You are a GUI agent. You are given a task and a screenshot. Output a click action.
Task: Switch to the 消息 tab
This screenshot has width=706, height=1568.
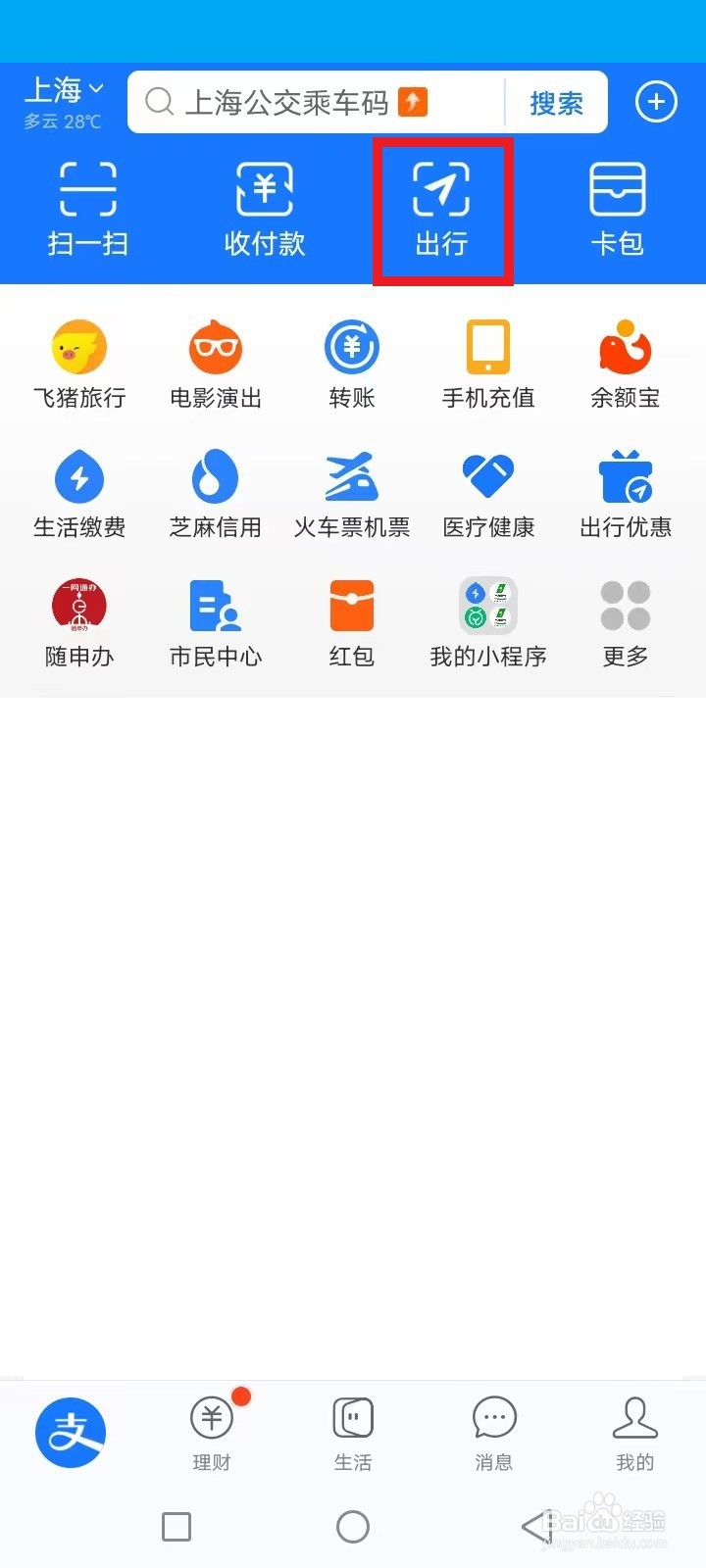click(494, 1433)
